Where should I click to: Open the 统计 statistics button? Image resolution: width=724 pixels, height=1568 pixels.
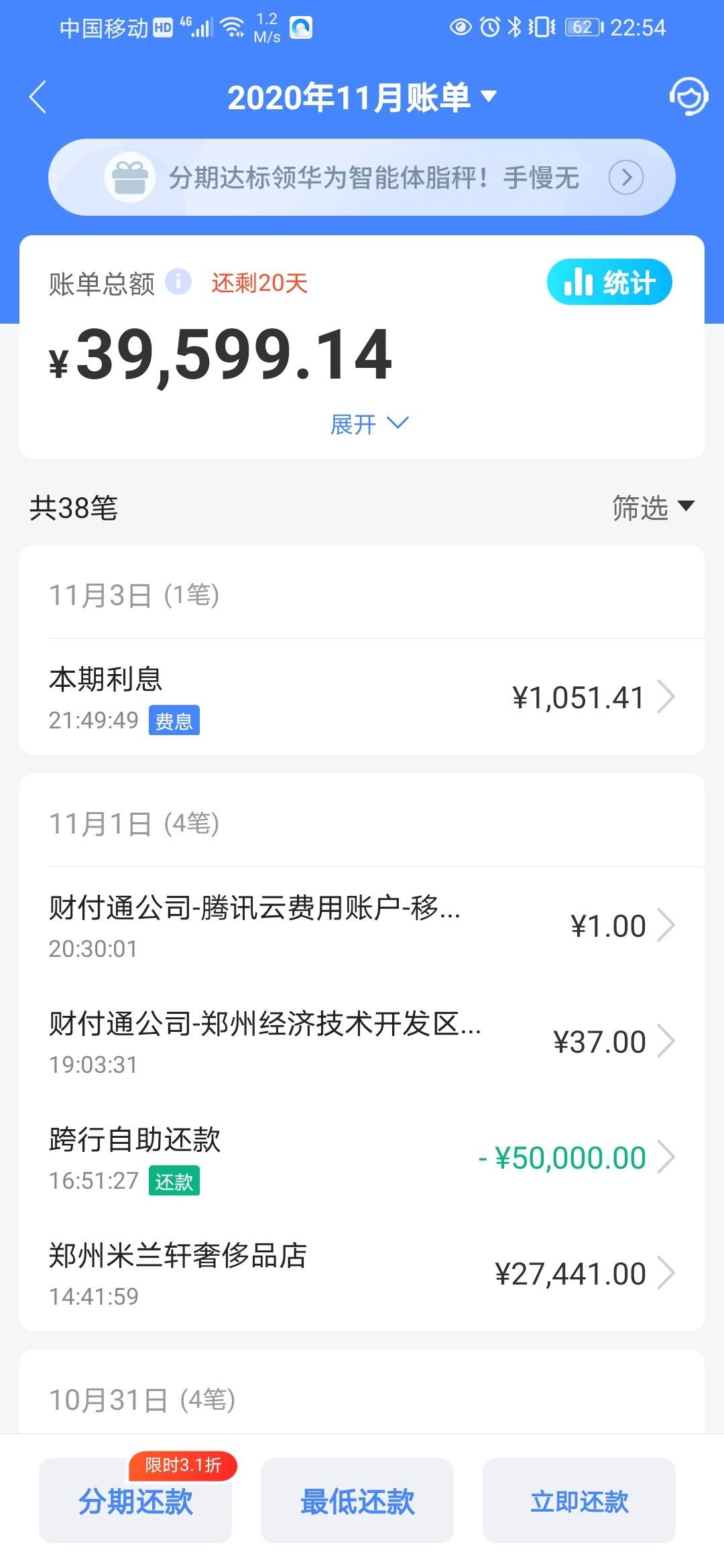609,282
